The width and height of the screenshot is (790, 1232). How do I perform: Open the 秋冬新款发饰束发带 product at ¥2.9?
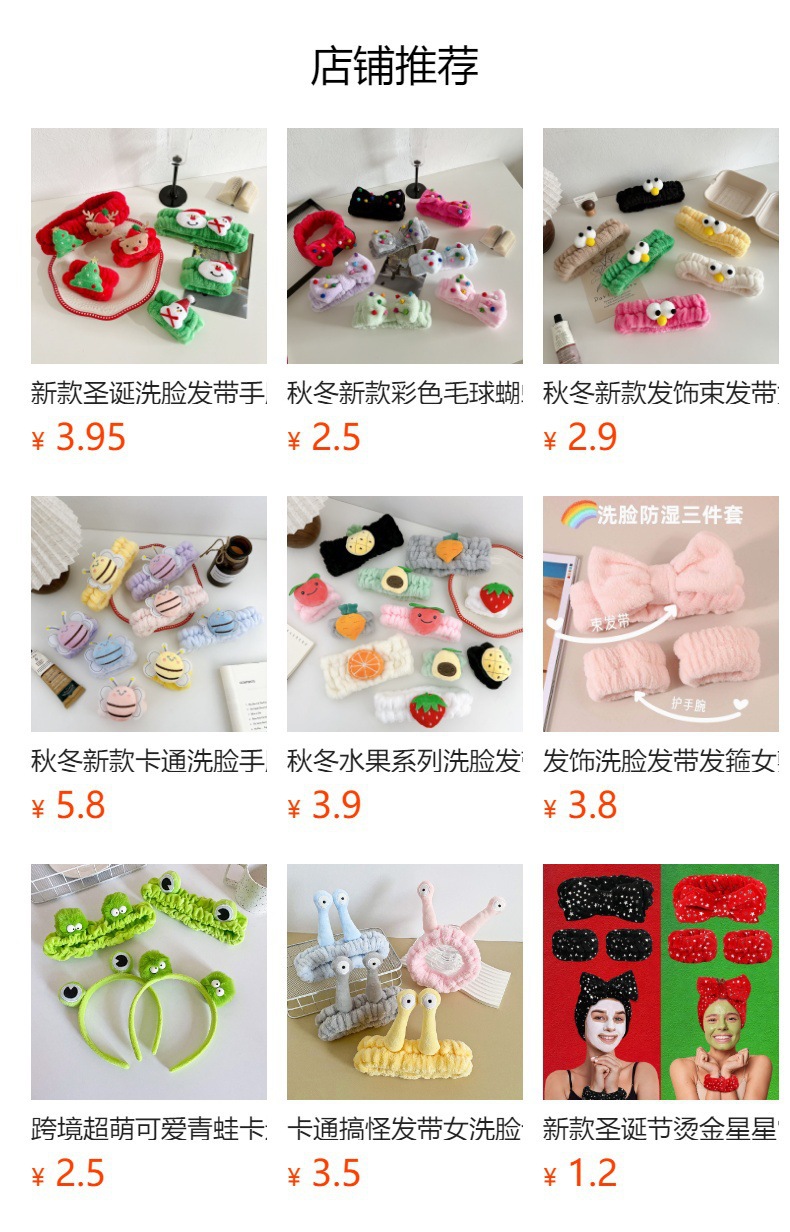661,246
